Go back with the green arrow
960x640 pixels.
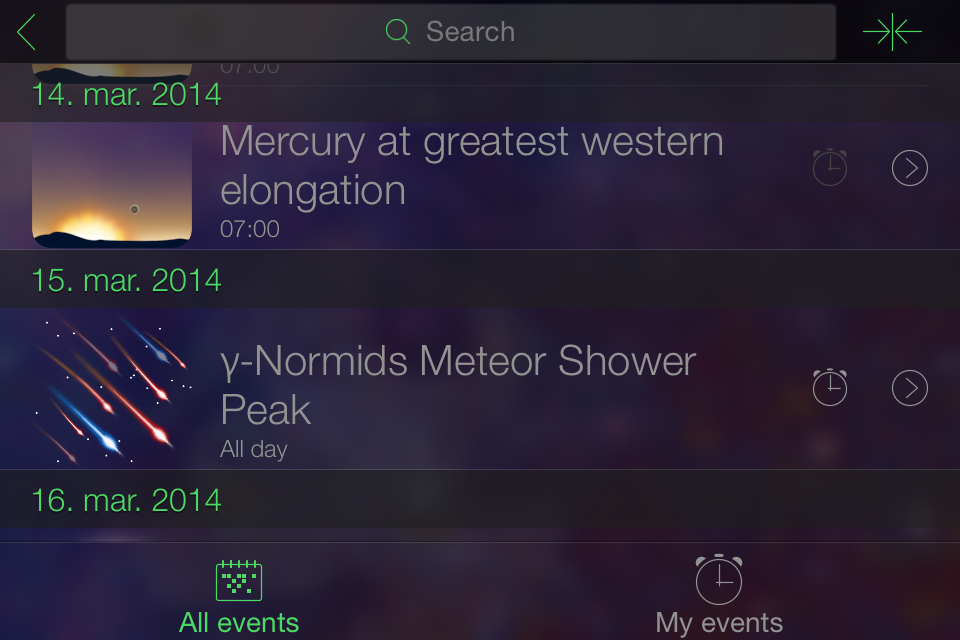27,32
